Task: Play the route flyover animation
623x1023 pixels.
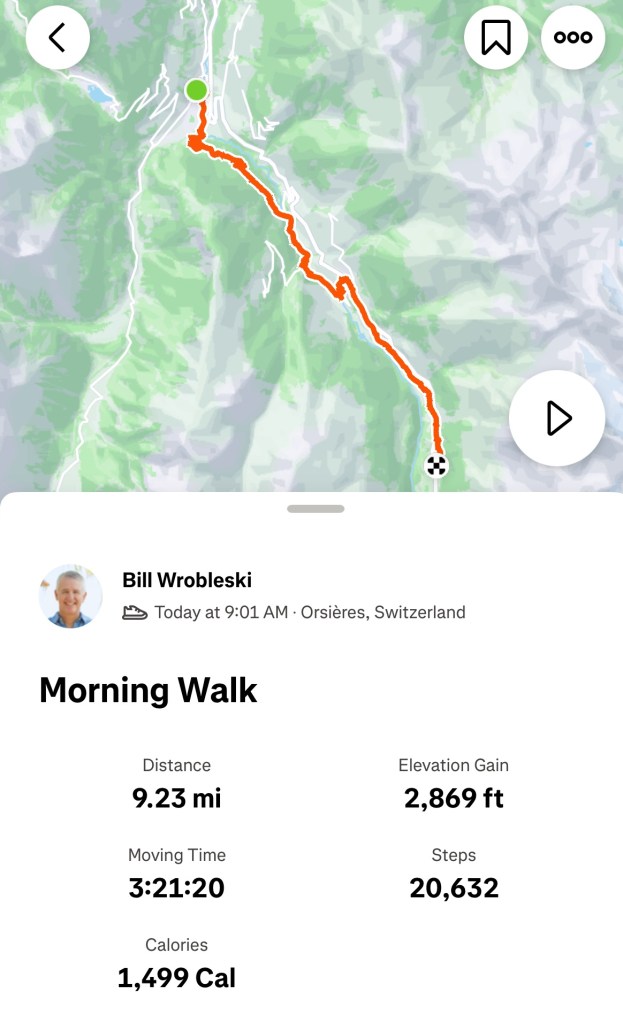Action: pyautogui.click(x=557, y=418)
